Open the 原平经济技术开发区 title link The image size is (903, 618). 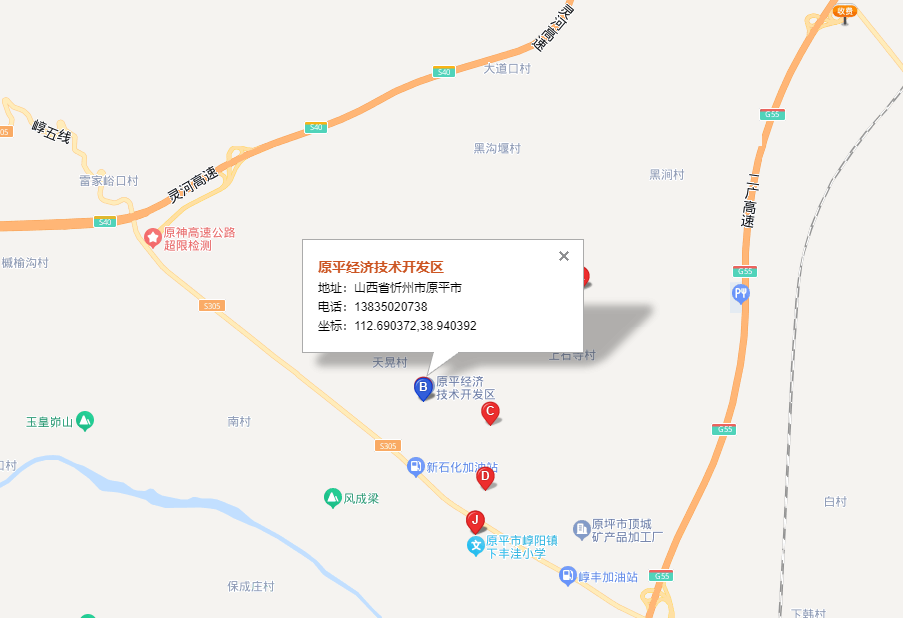[380, 267]
